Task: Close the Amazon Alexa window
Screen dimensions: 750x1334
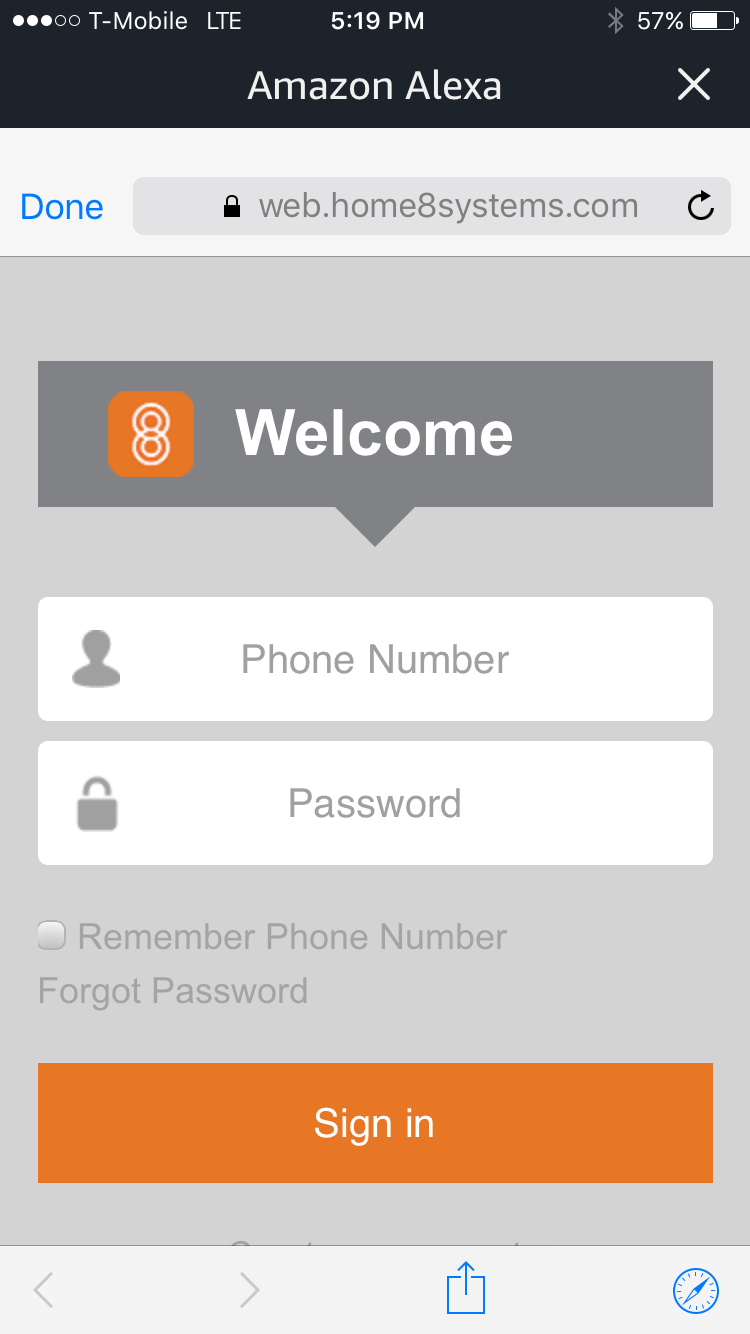Action: tap(693, 85)
